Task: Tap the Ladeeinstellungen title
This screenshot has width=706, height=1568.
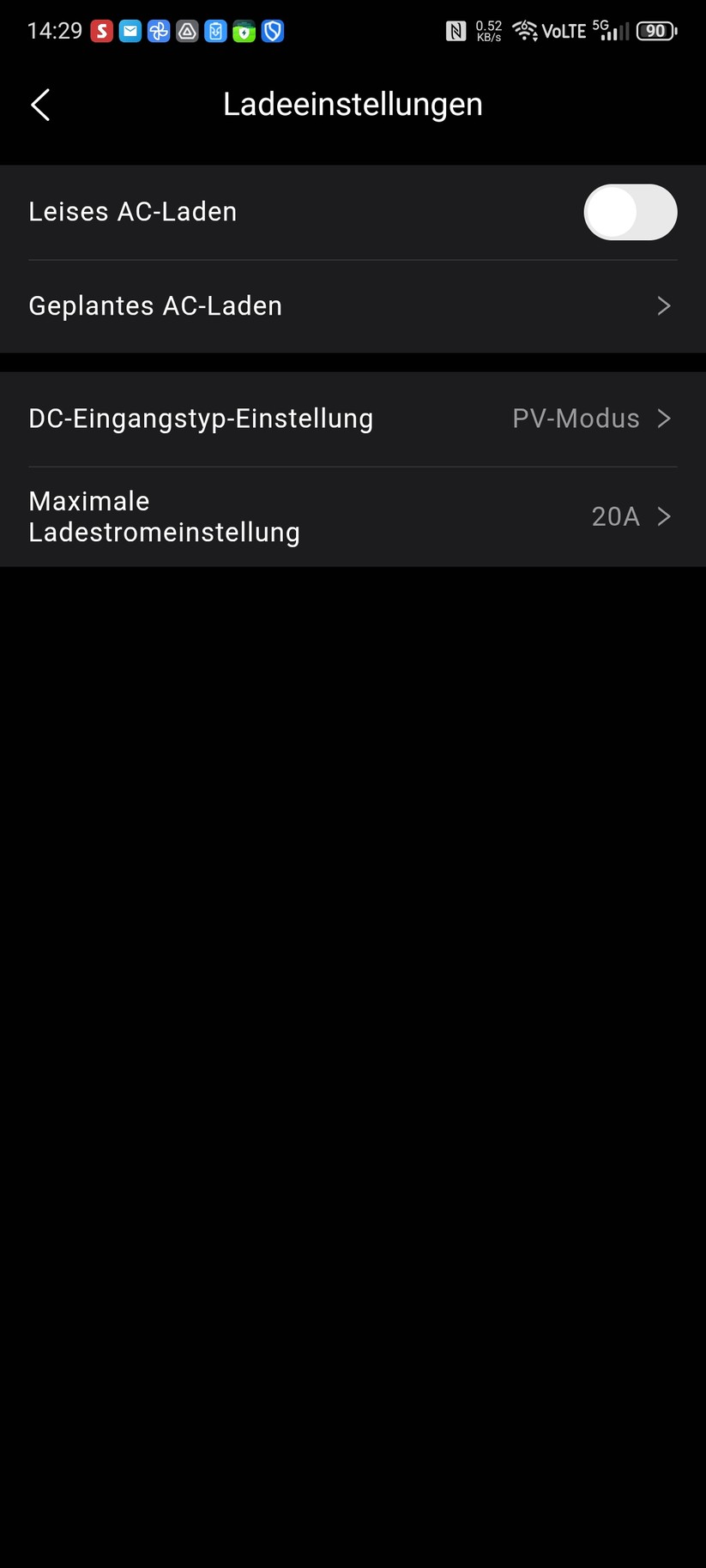Action: click(353, 104)
